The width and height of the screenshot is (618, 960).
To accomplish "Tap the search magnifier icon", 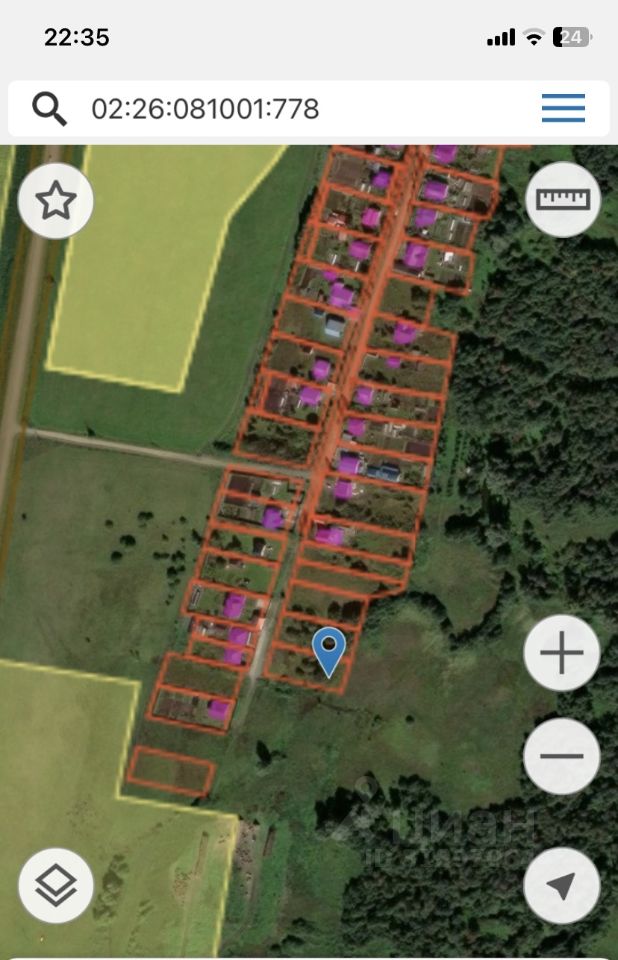I will click(x=49, y=108).
